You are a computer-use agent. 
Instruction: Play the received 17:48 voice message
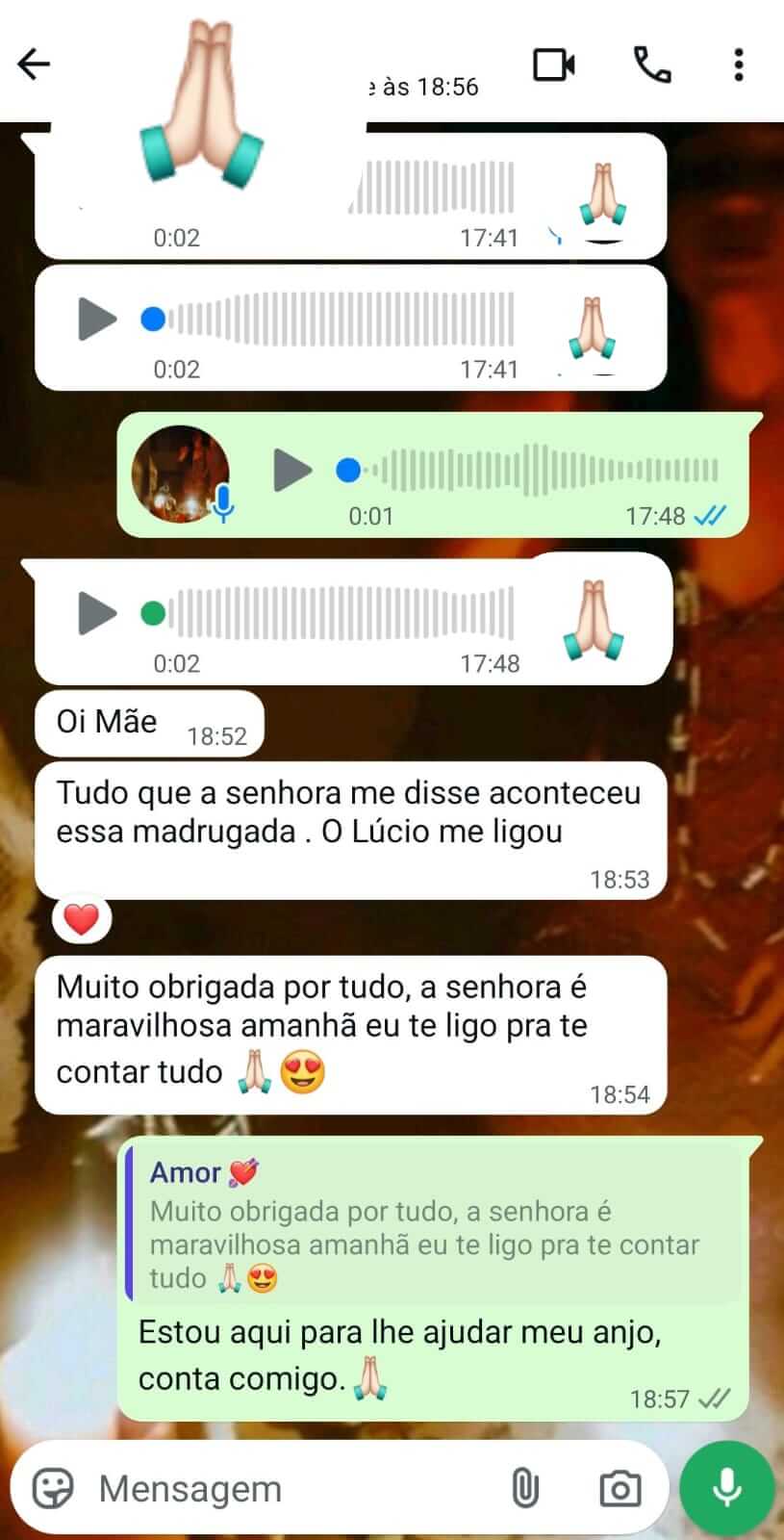pyautogui.click(x=97, y=613)
